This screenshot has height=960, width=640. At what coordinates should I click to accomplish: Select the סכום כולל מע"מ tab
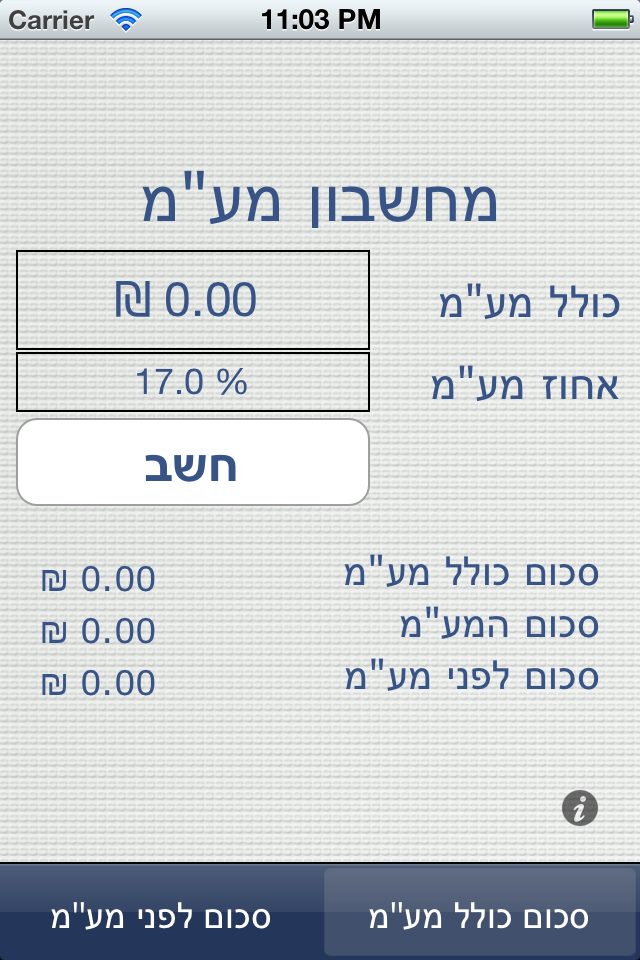click(x=480, y=913)
